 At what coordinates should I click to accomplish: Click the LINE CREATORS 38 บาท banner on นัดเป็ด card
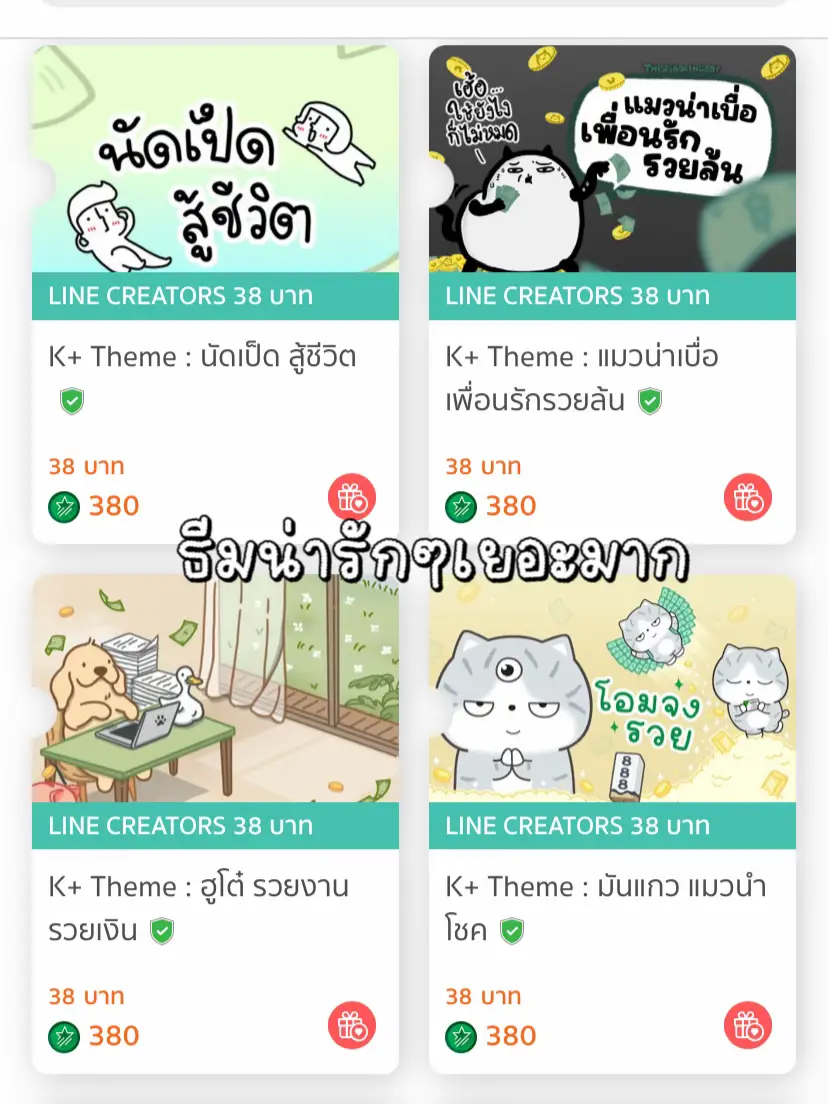213,296
